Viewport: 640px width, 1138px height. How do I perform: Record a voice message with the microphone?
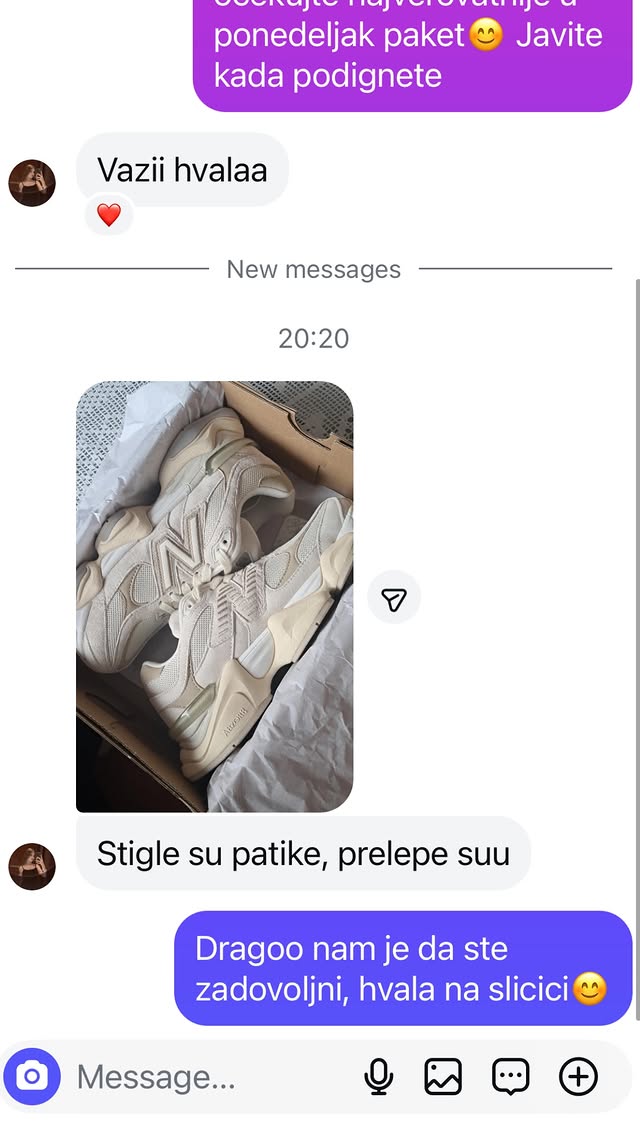[x=378, y=1077]
